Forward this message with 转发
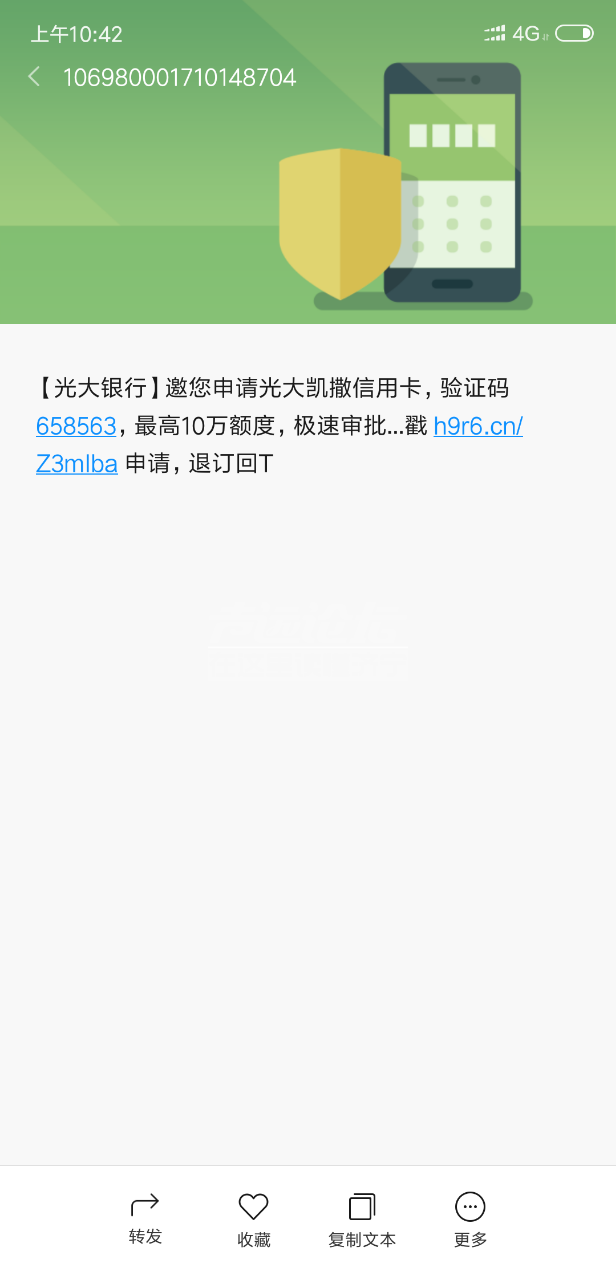616x1280 pixels. pyautogui.click(x=145, y=1218)
